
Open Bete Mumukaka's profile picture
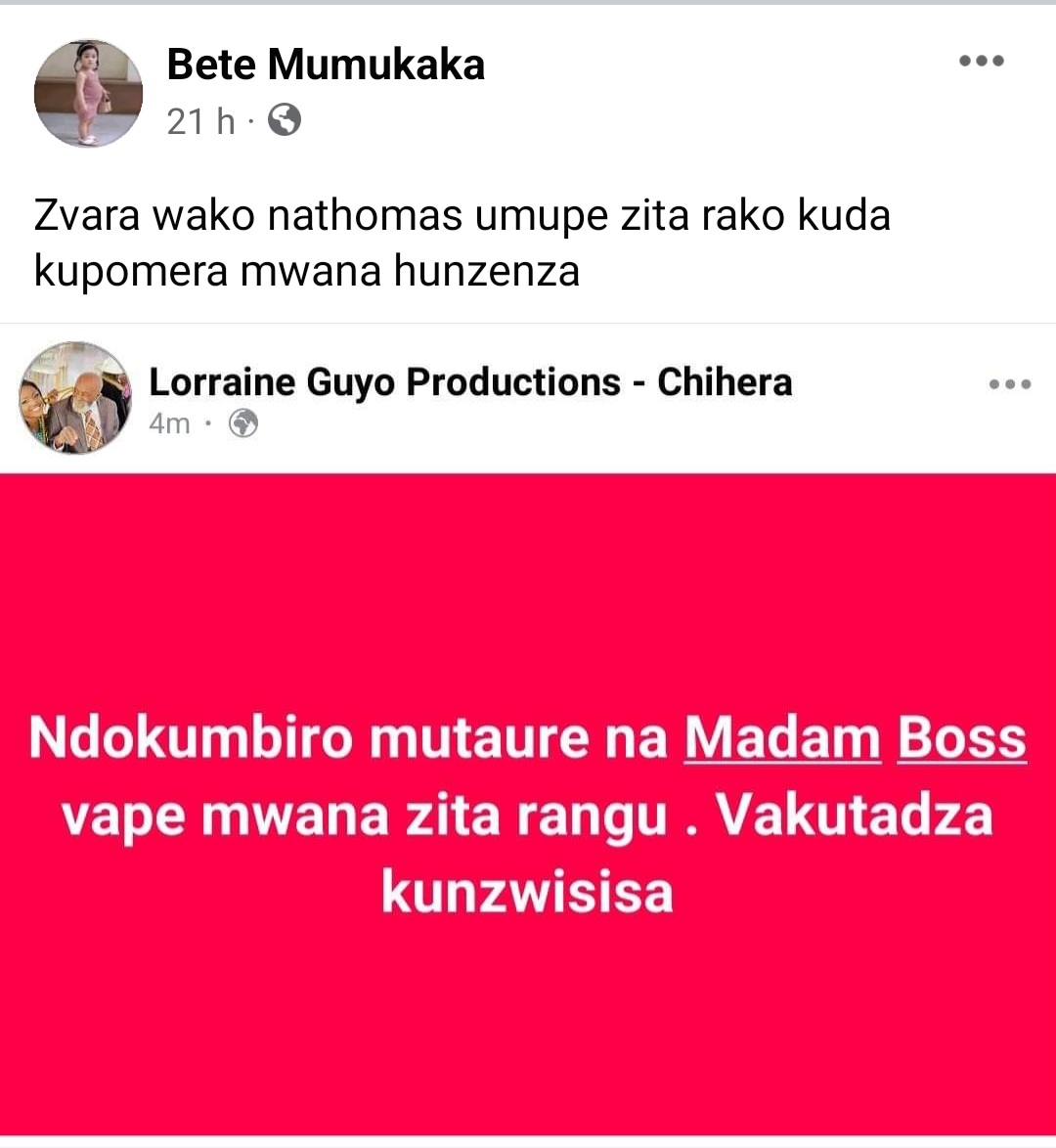[x=88, y=94]
